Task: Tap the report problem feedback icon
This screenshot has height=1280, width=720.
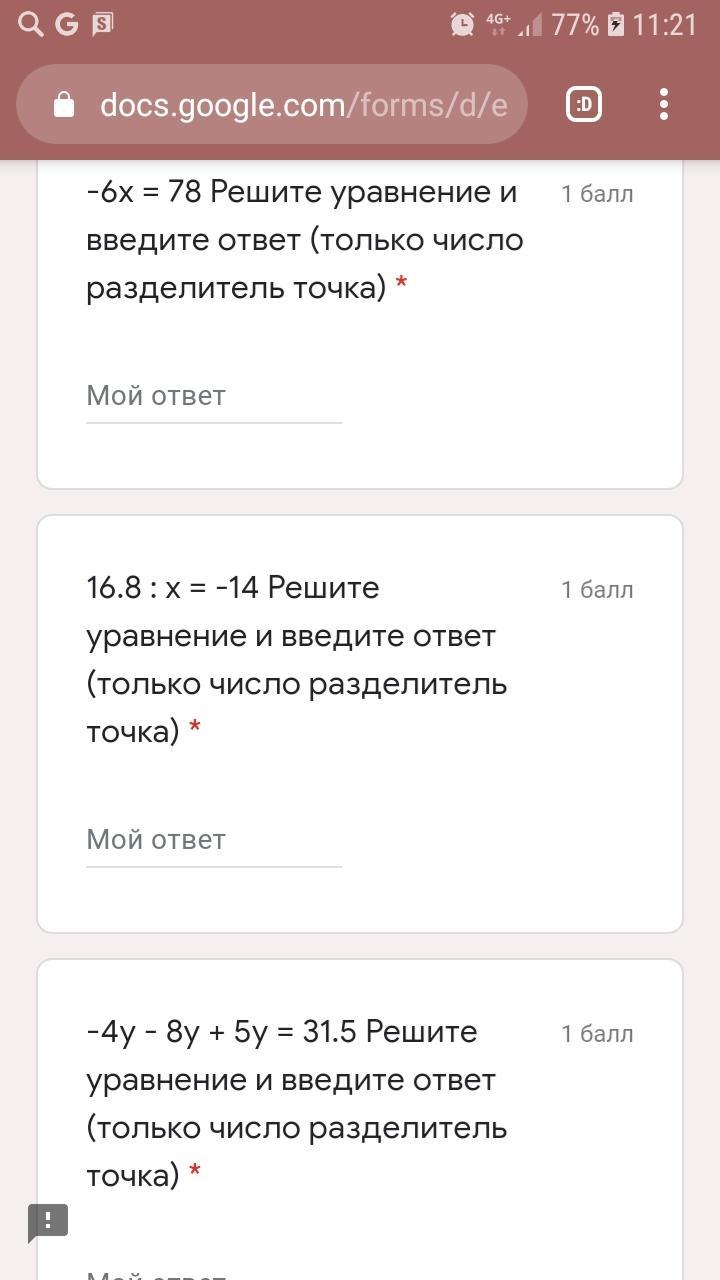Action: point(48,1221)
